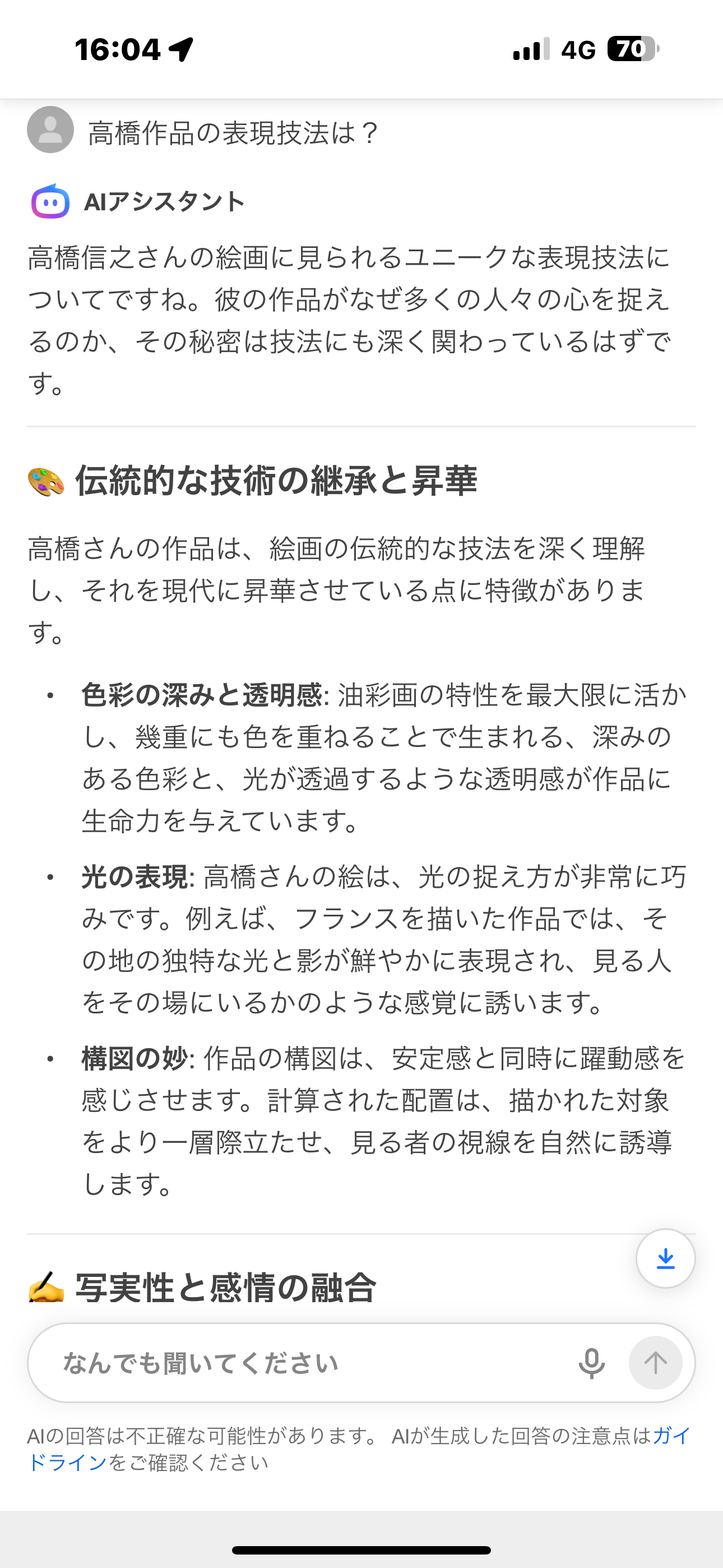Start voice input with the microphone

(x=591, y=1363)
